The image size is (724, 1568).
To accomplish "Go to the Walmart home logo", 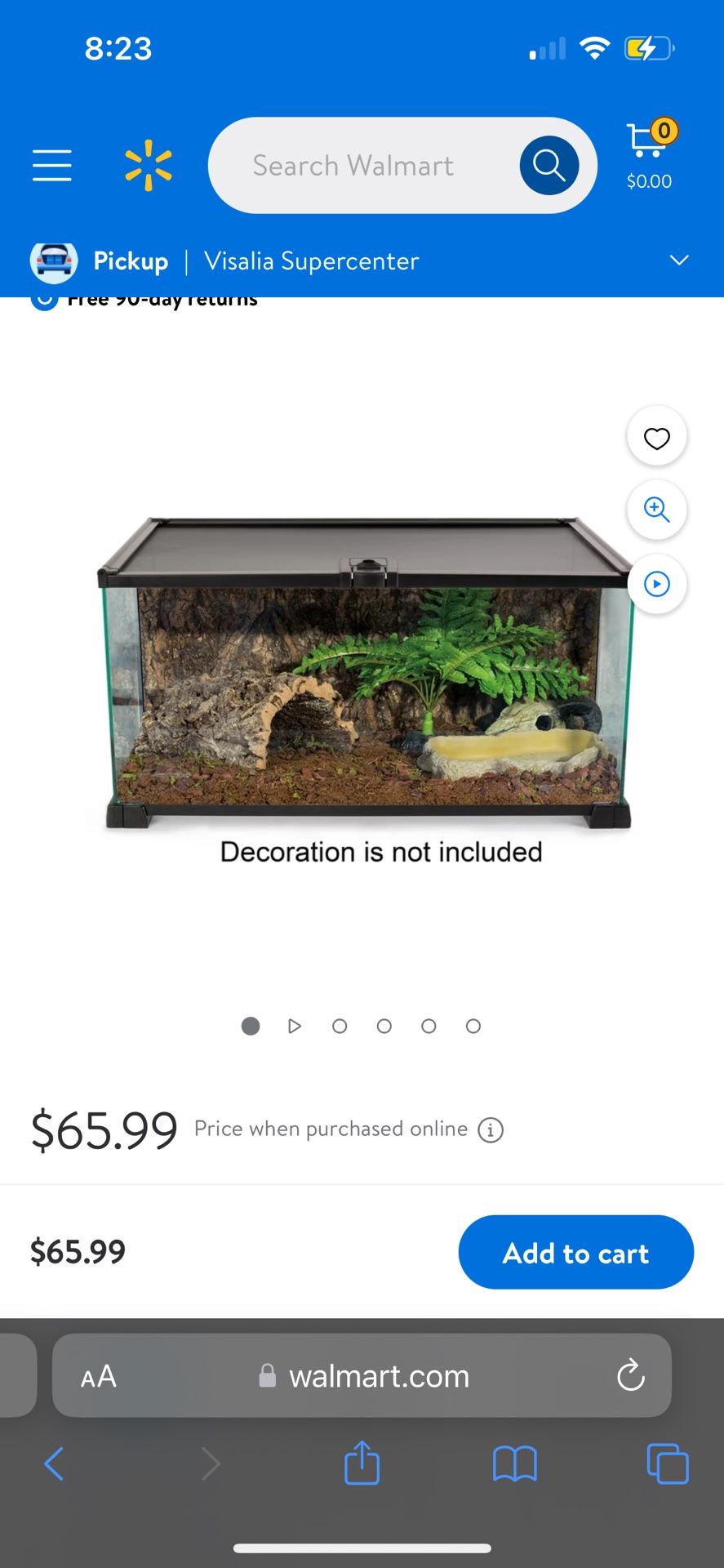I will (x=149, y=165).
